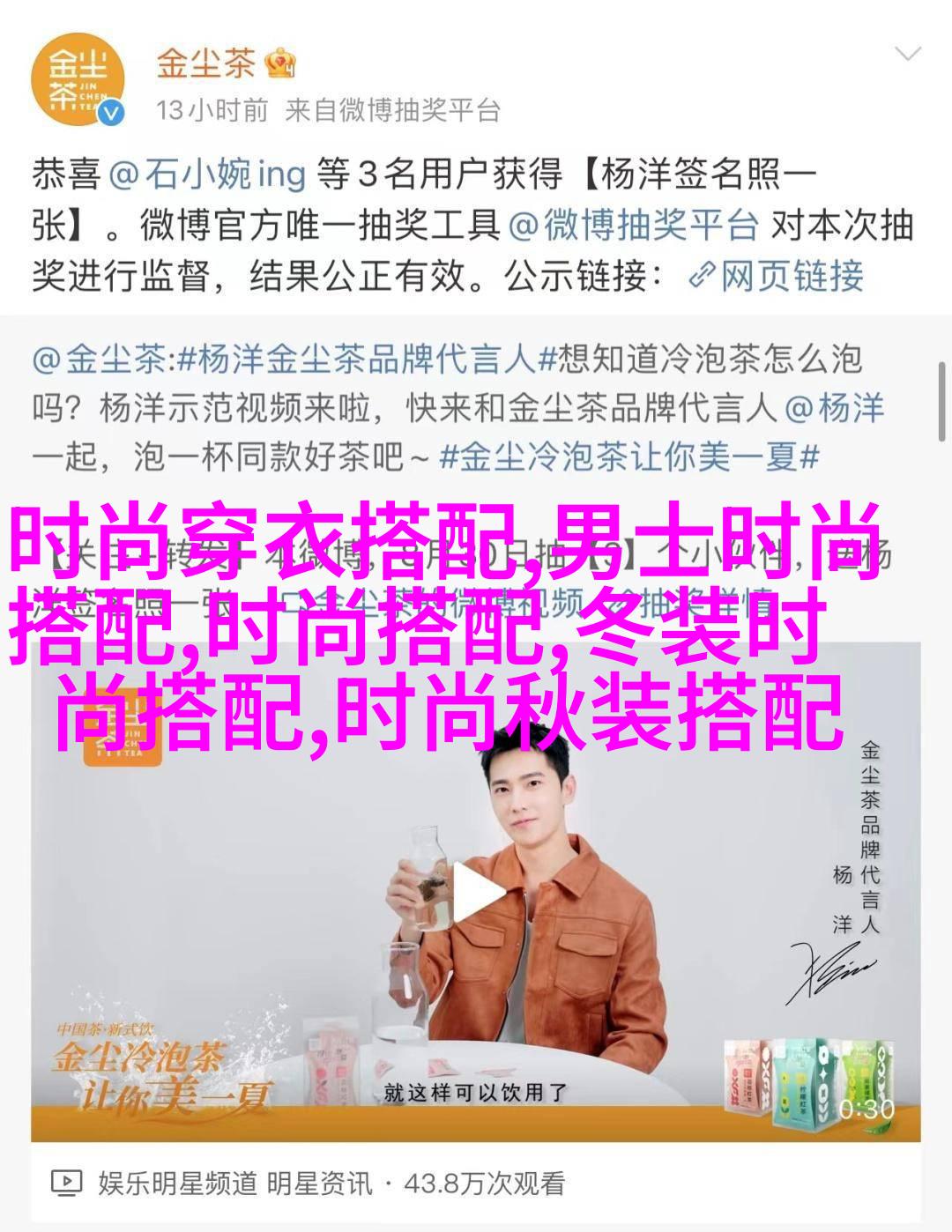Open the 网页链接 web link
The width and height of the screenshot is (952, 1232).
(776, 277)
